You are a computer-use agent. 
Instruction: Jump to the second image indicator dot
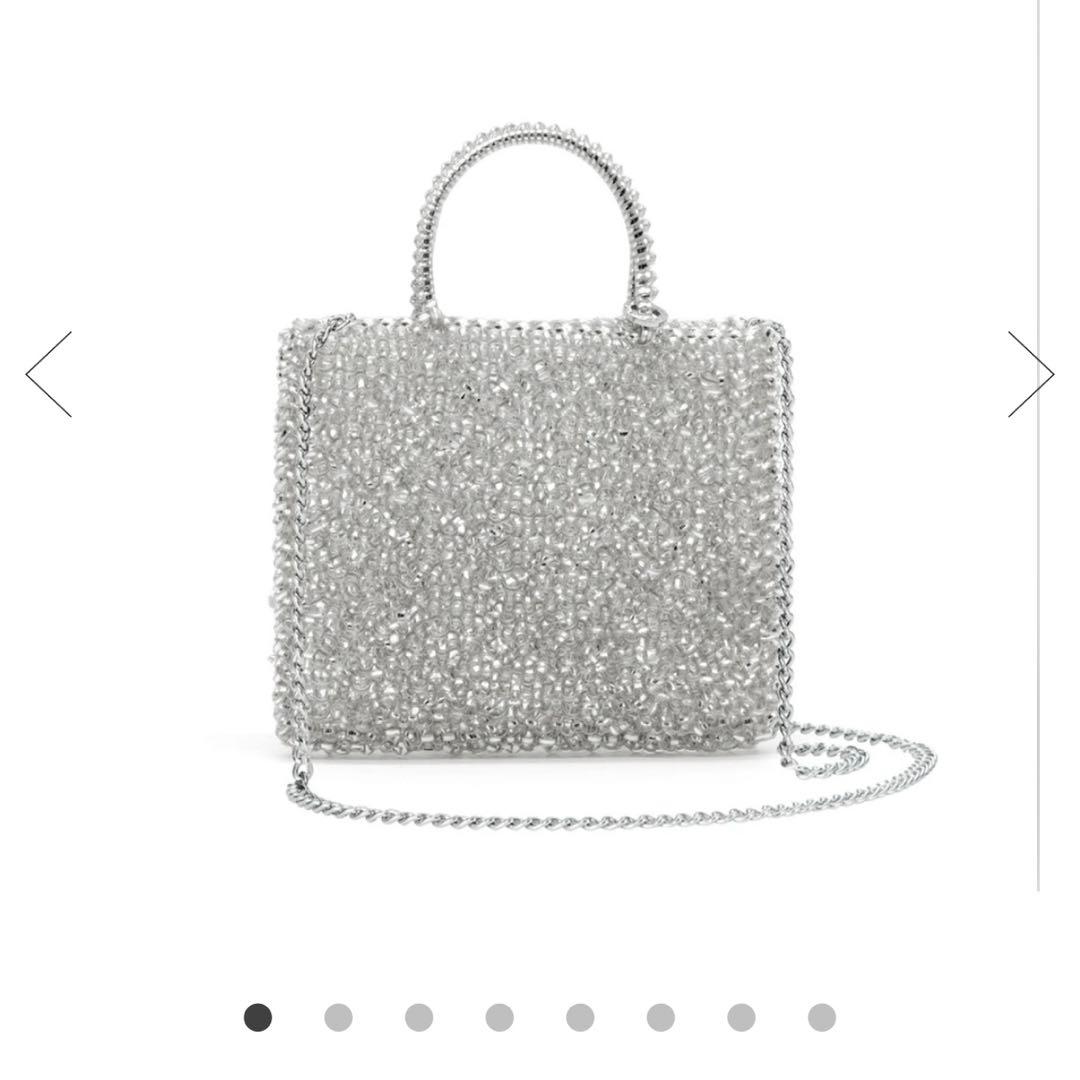tap(338, 1018)
